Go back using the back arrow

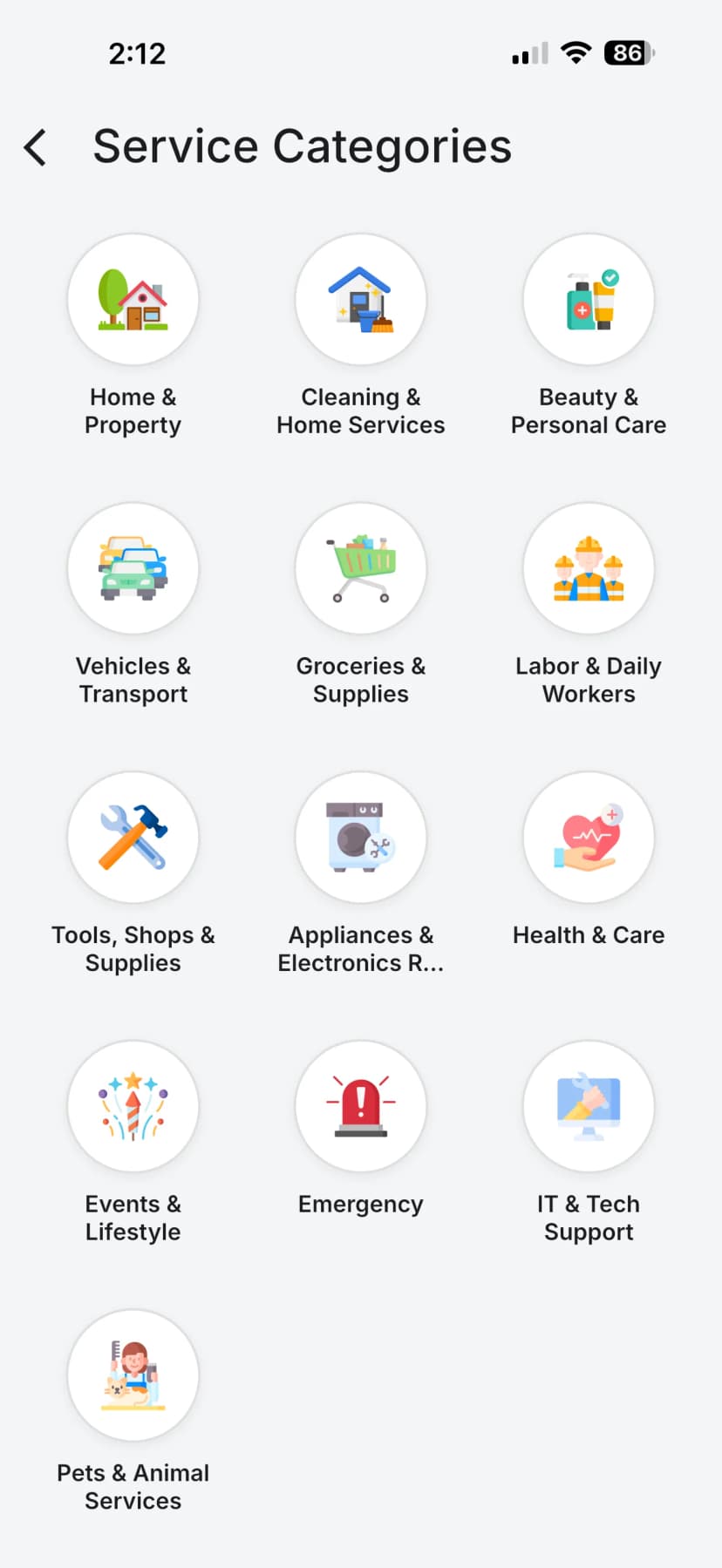coord(34,146)
